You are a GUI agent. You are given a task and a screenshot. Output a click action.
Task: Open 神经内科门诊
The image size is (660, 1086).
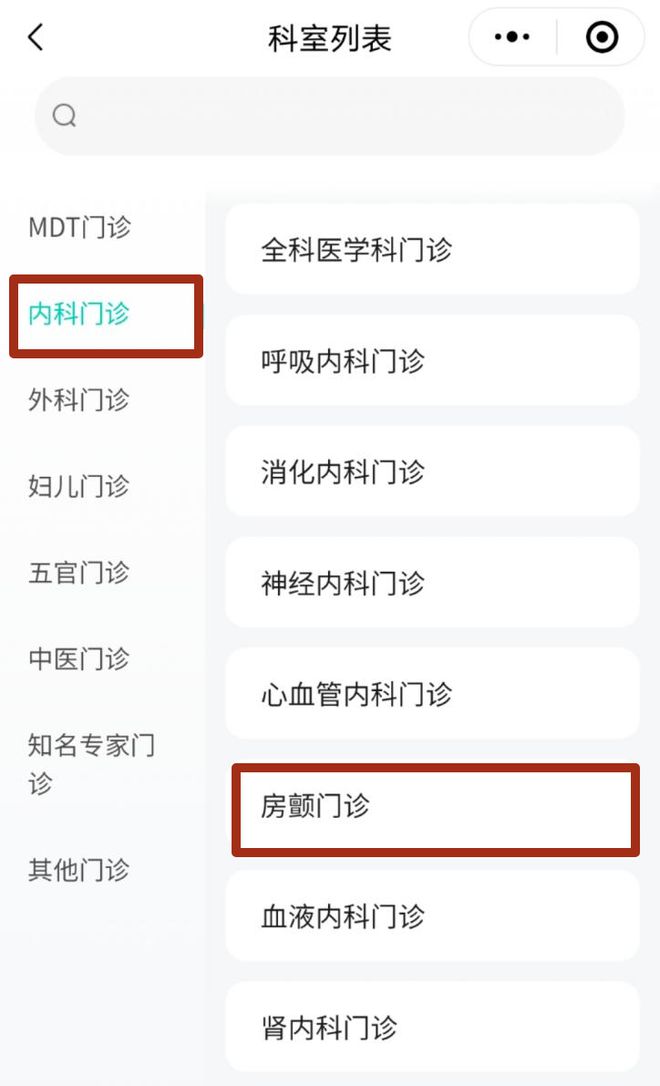coord(432,582)
